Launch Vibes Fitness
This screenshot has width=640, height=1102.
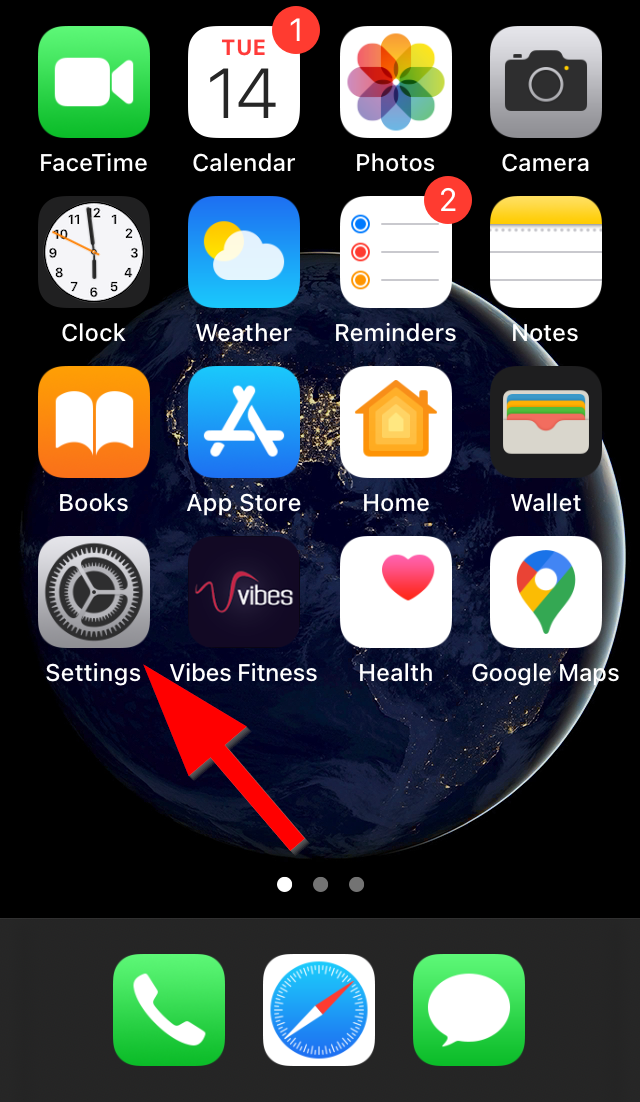pos(244,592)
